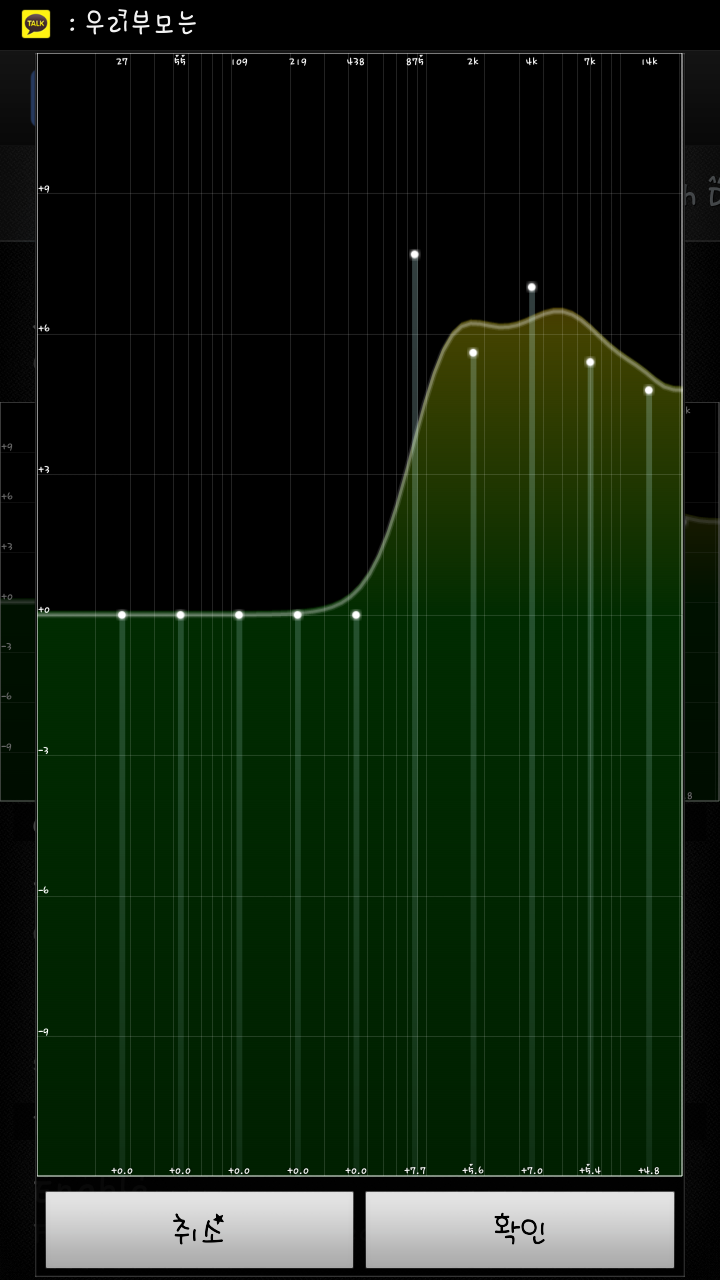This screenshot has height=1280, width=720.
Task: Select the 109 Hz band slider handle
Action: click(x=239, y=615)
